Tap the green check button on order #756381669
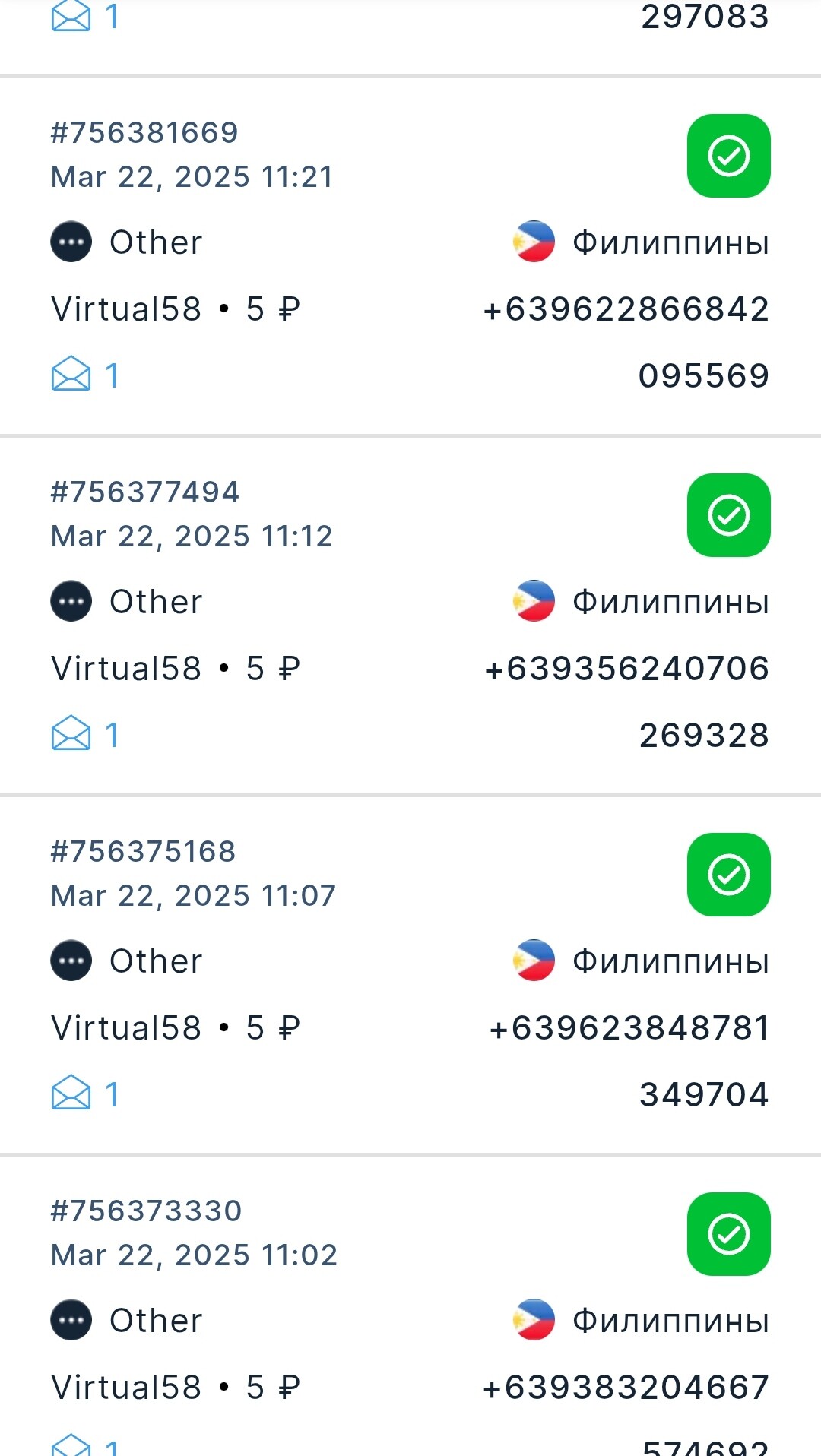 (x=728, y=156)
